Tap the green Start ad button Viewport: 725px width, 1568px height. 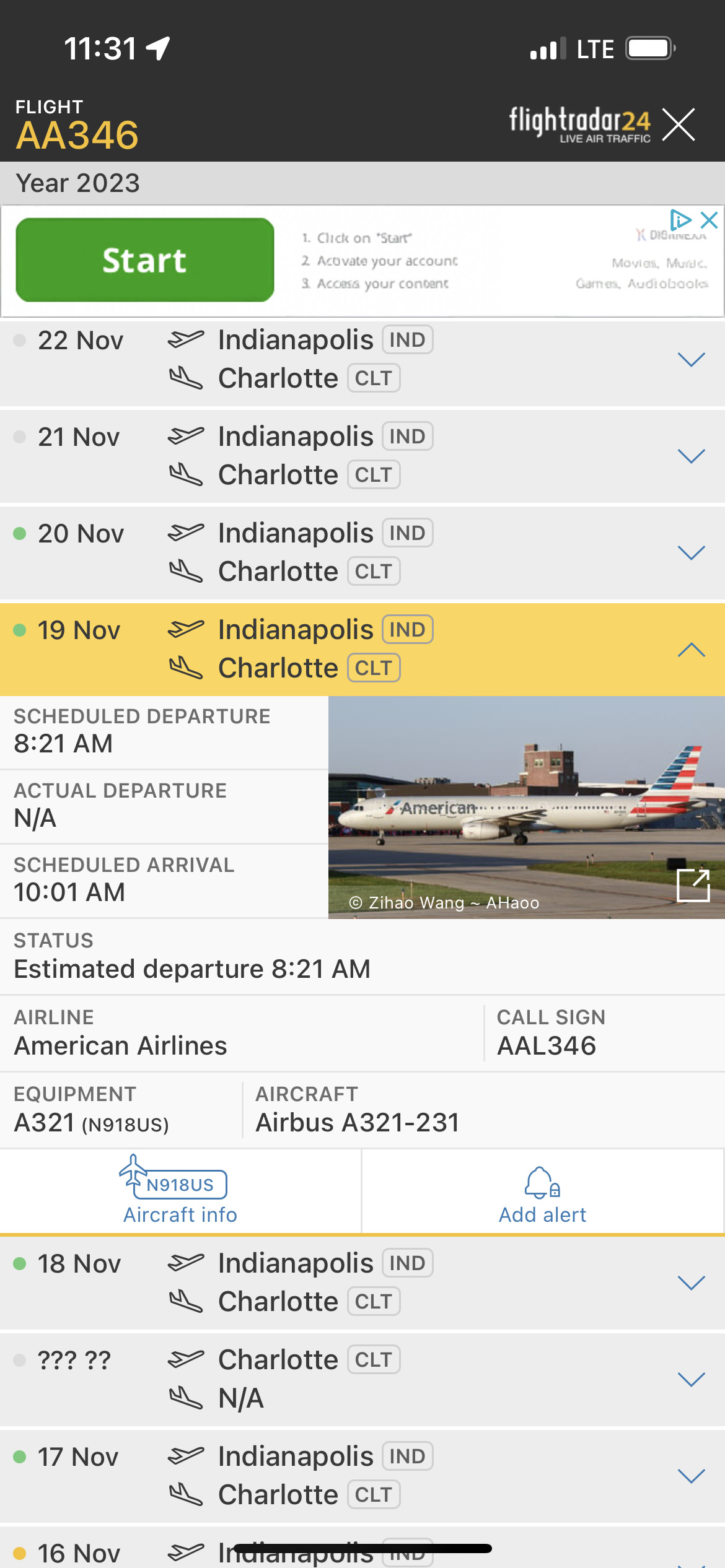click(x=145, y=259)
